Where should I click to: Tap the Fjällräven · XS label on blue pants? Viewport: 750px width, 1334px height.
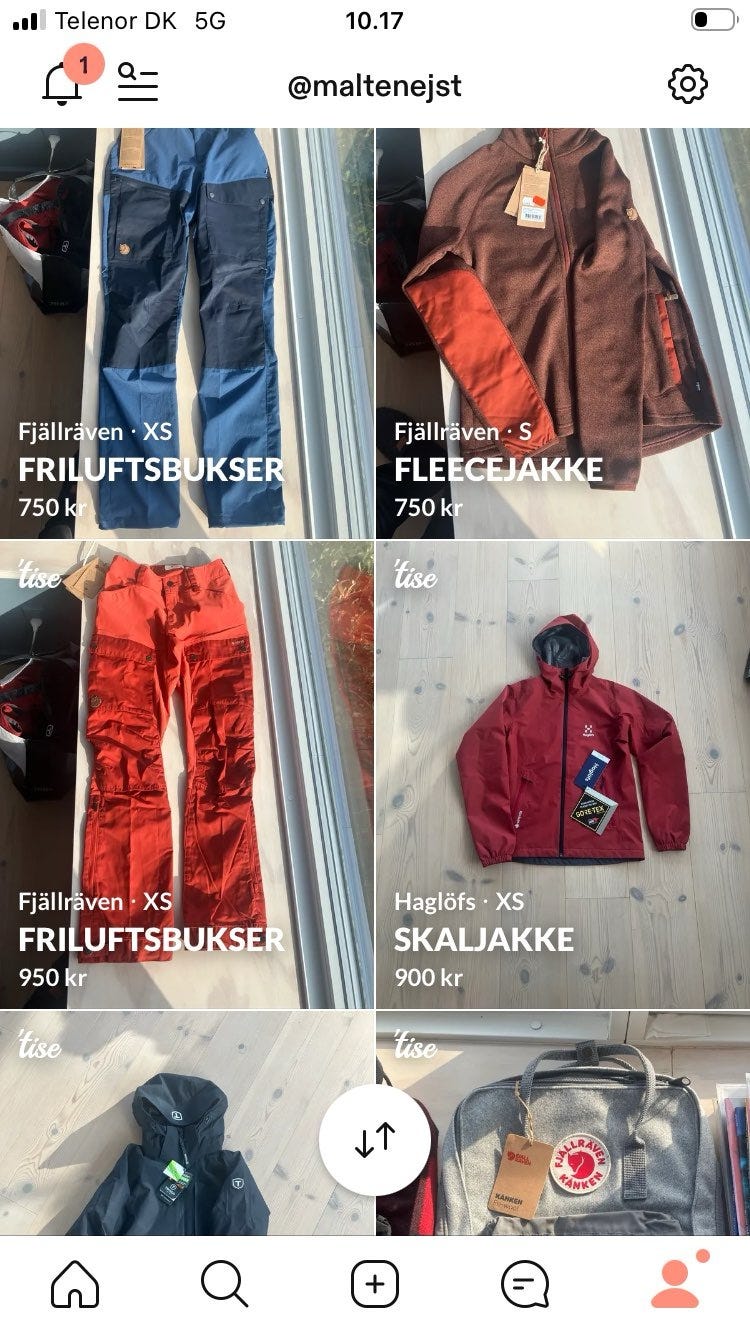tap(93, 432)
